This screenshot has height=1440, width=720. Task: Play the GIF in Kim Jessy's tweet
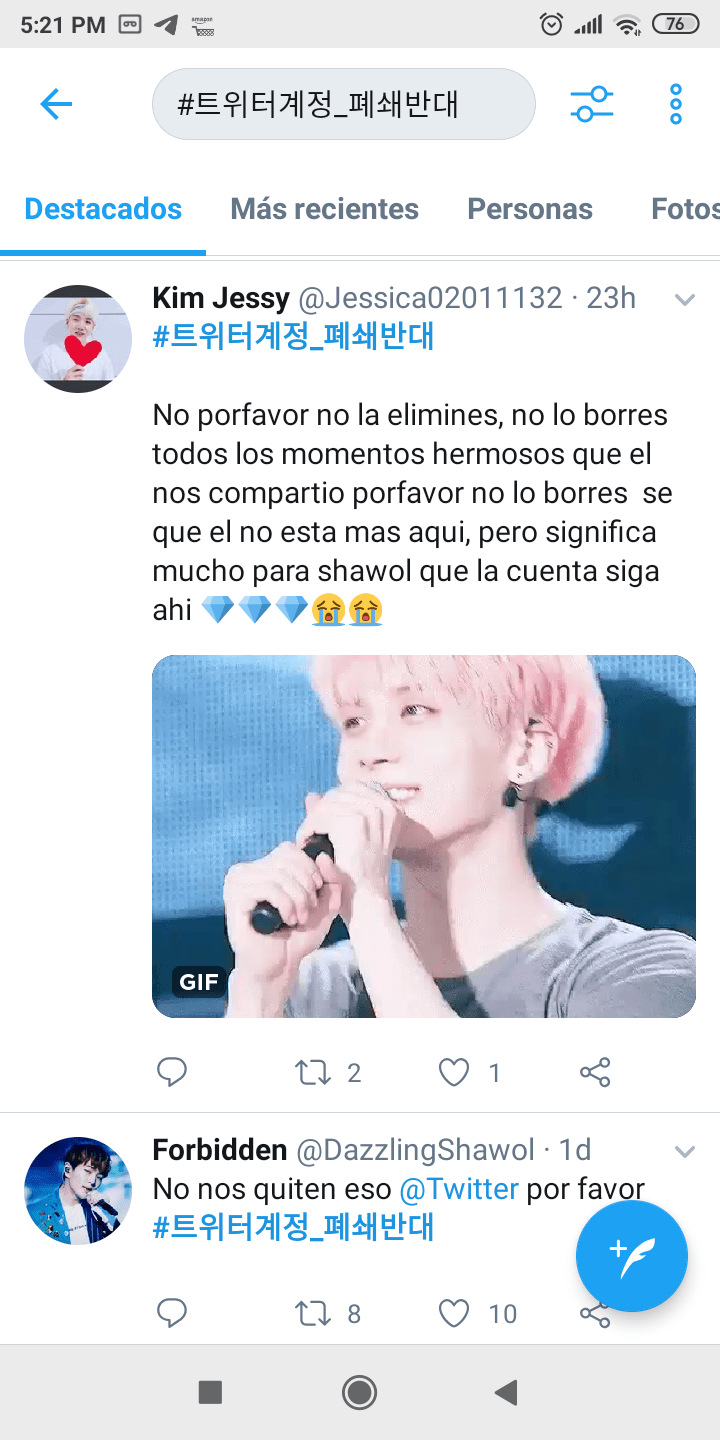pos(423,836)
